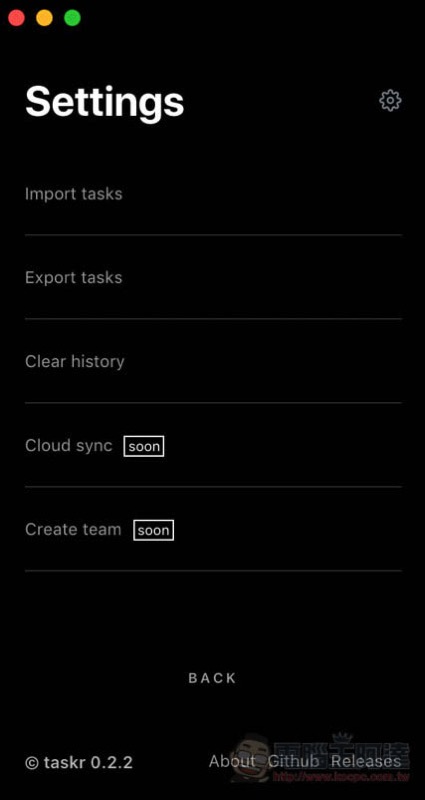This screenshot has width=425, height=800.
Task: Close the window with the red button
Action: (16, 18)
